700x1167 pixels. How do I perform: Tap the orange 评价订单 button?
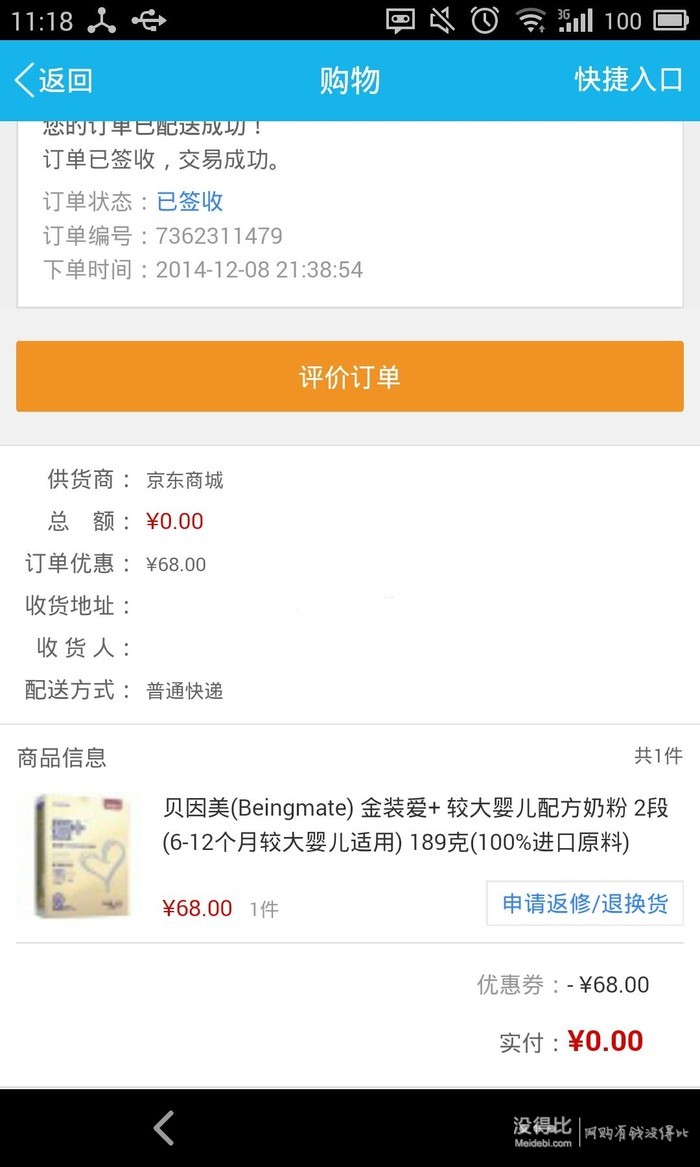coord(350,377)
